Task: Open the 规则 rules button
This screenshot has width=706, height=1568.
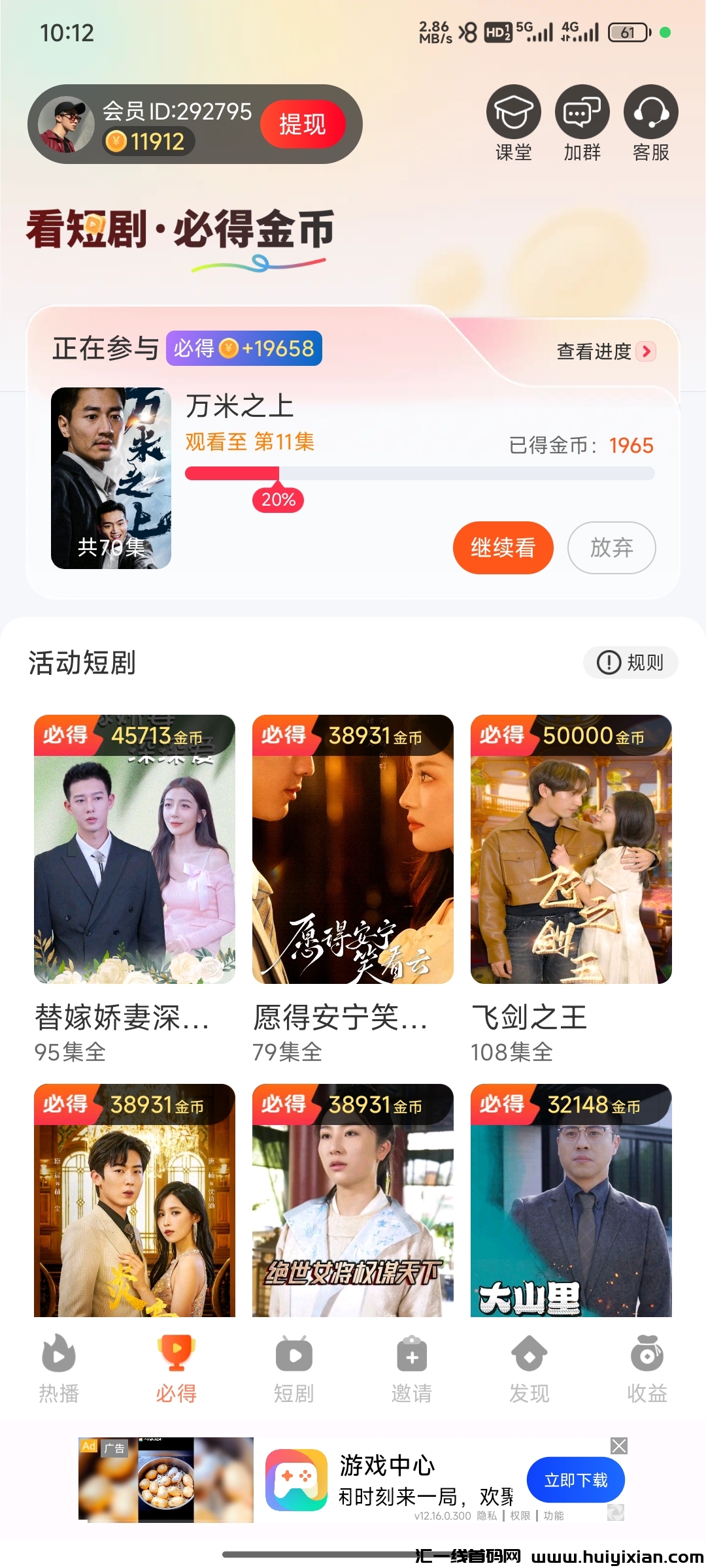Action: pos(630,662)
